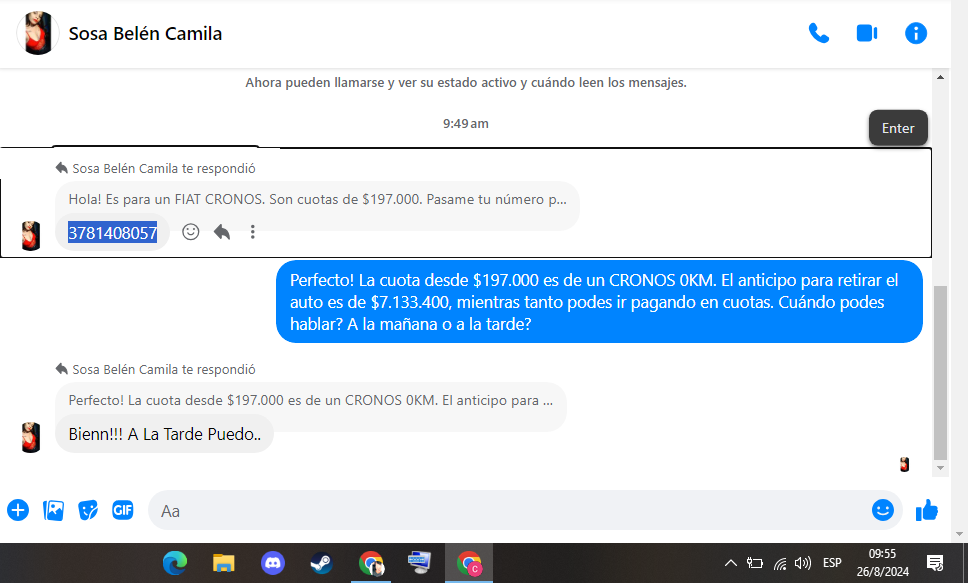This screenshot has height=583, width=968.
Task: Open Steam from the taskbar
Action: (321, 563)
